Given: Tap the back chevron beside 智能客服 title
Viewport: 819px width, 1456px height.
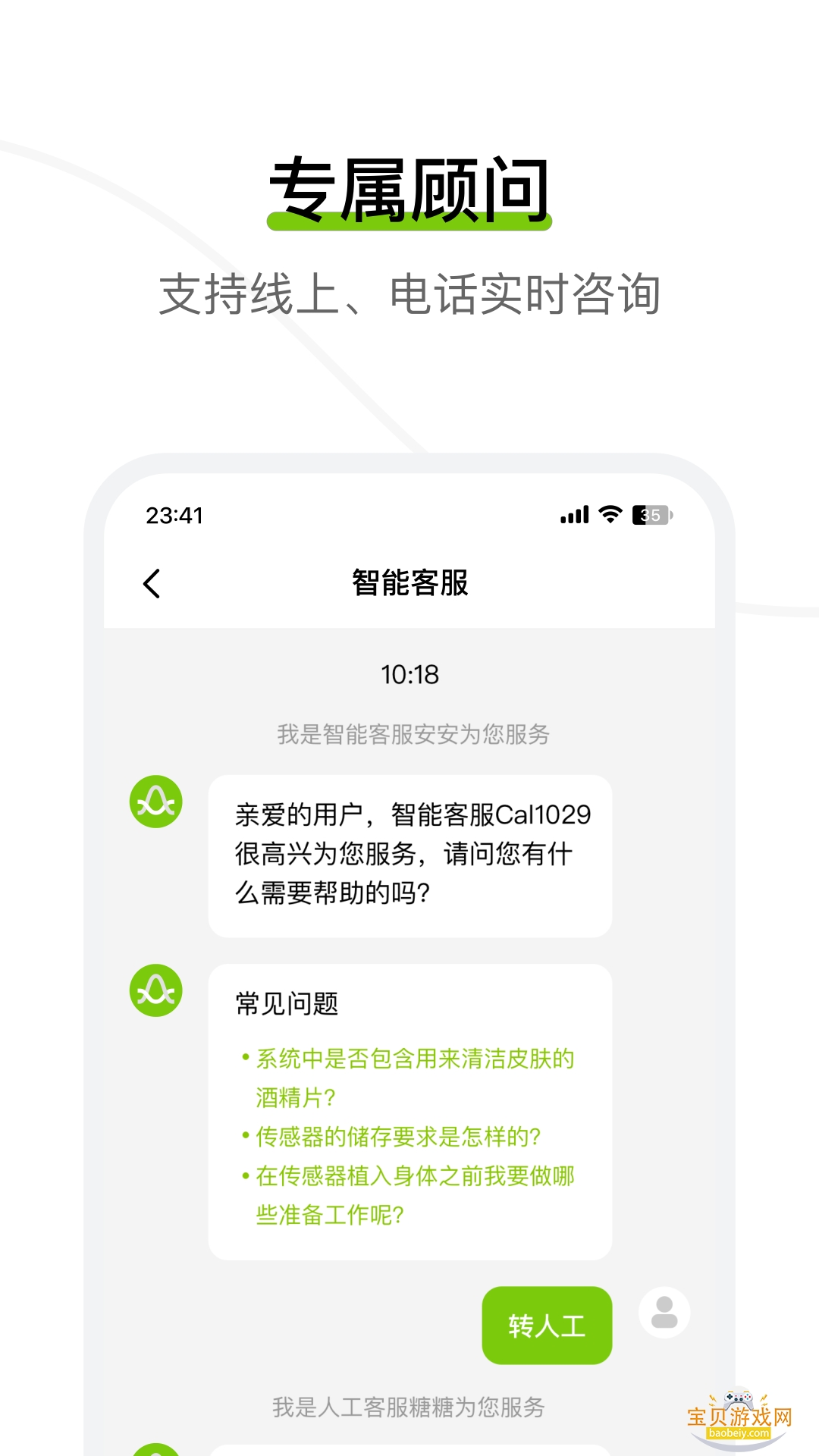Looking at the screenshot, I should [x=152, y=584].
